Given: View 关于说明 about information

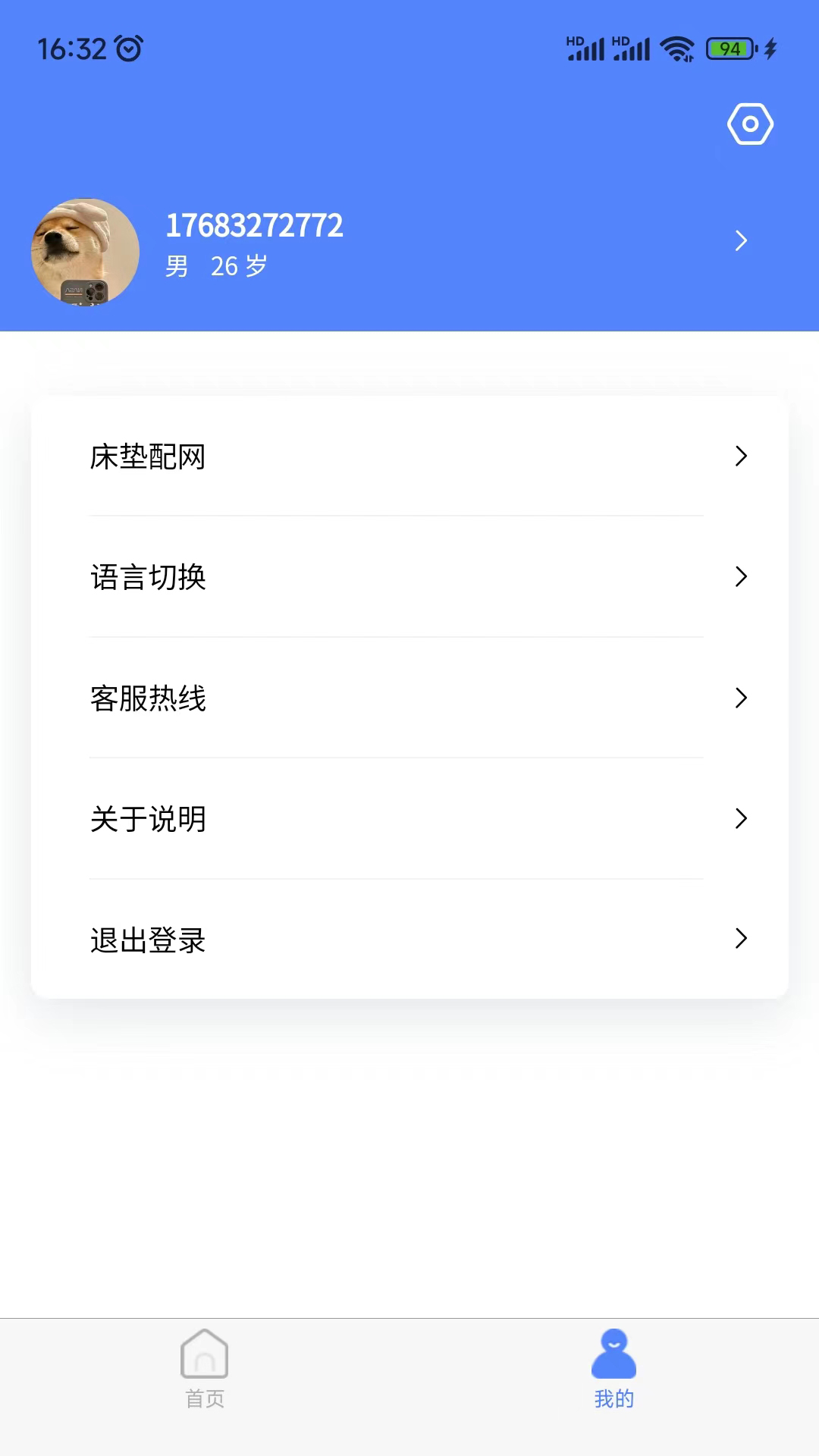Looking at the screenshot, I should pos(409,819).
